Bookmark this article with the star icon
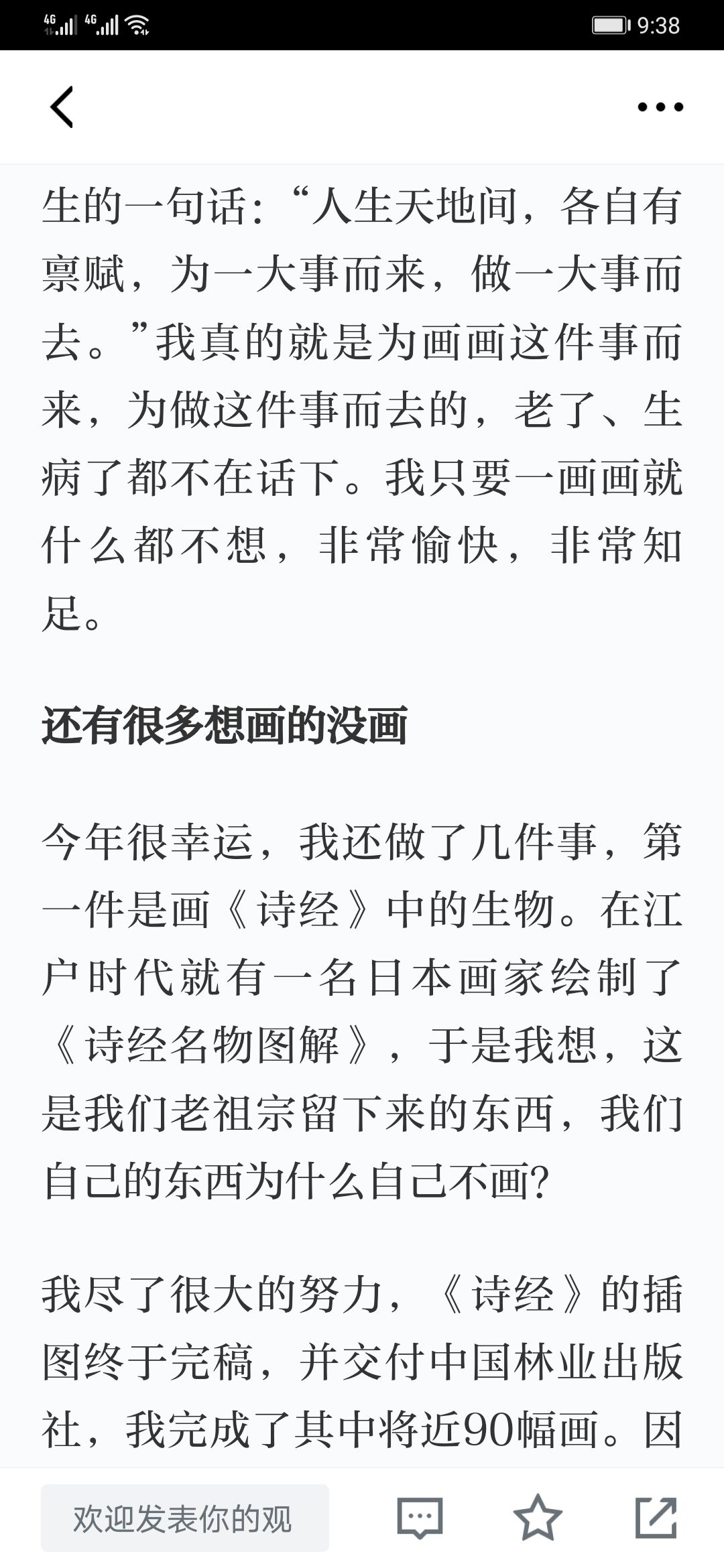 [538, 1517]
